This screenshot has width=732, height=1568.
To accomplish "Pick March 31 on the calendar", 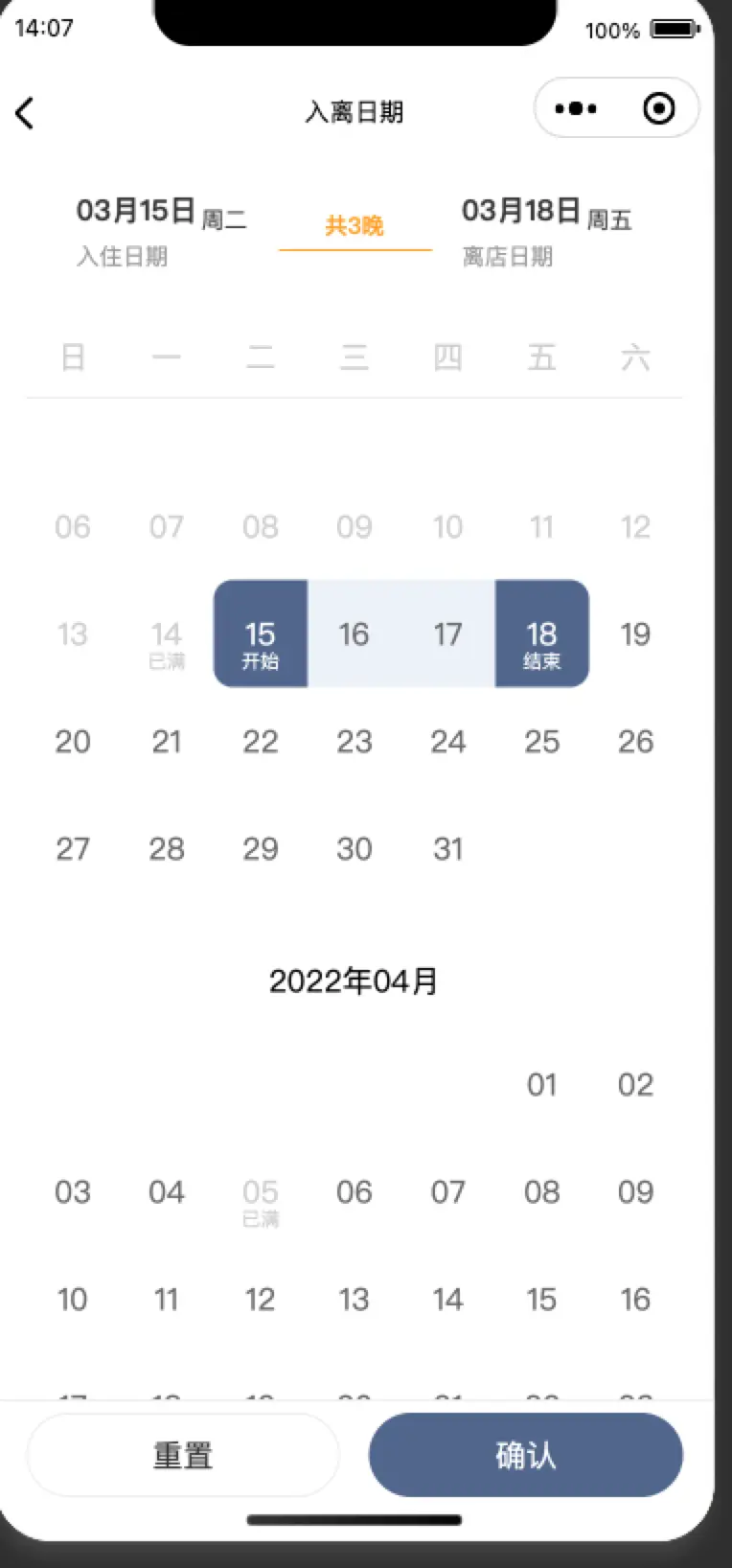I will [447, 849].
